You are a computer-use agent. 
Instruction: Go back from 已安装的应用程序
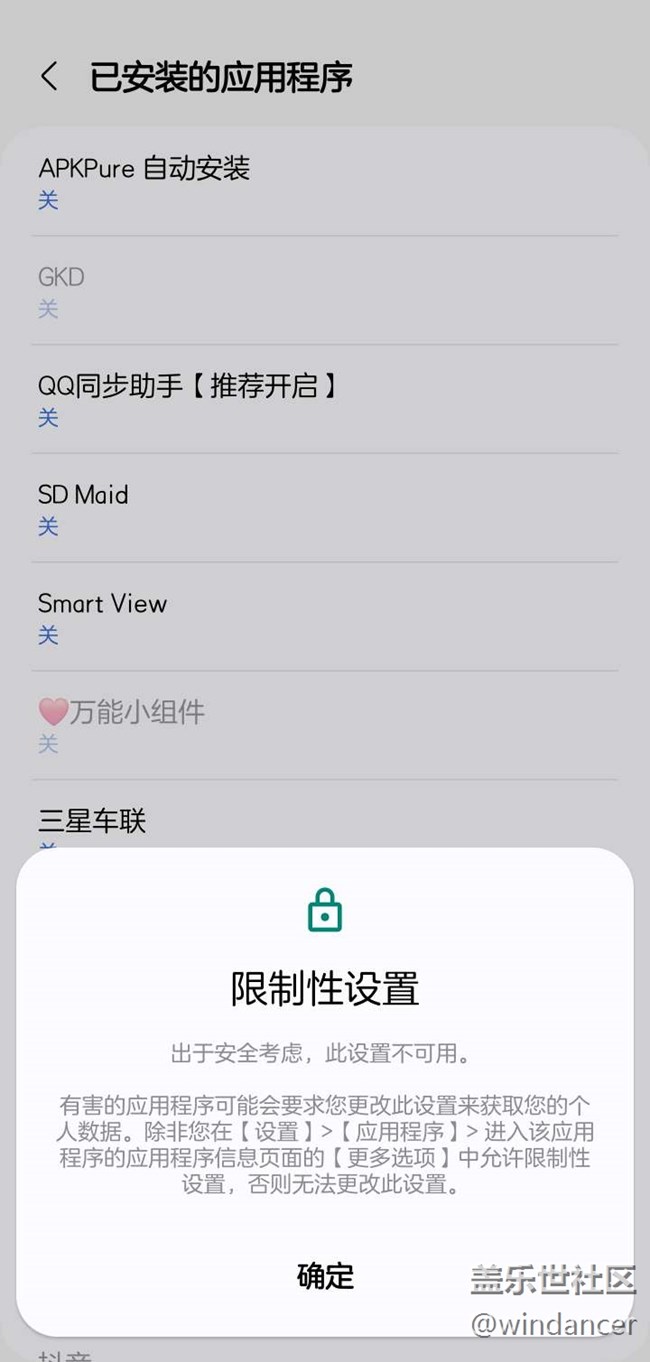tap(49, 77)
